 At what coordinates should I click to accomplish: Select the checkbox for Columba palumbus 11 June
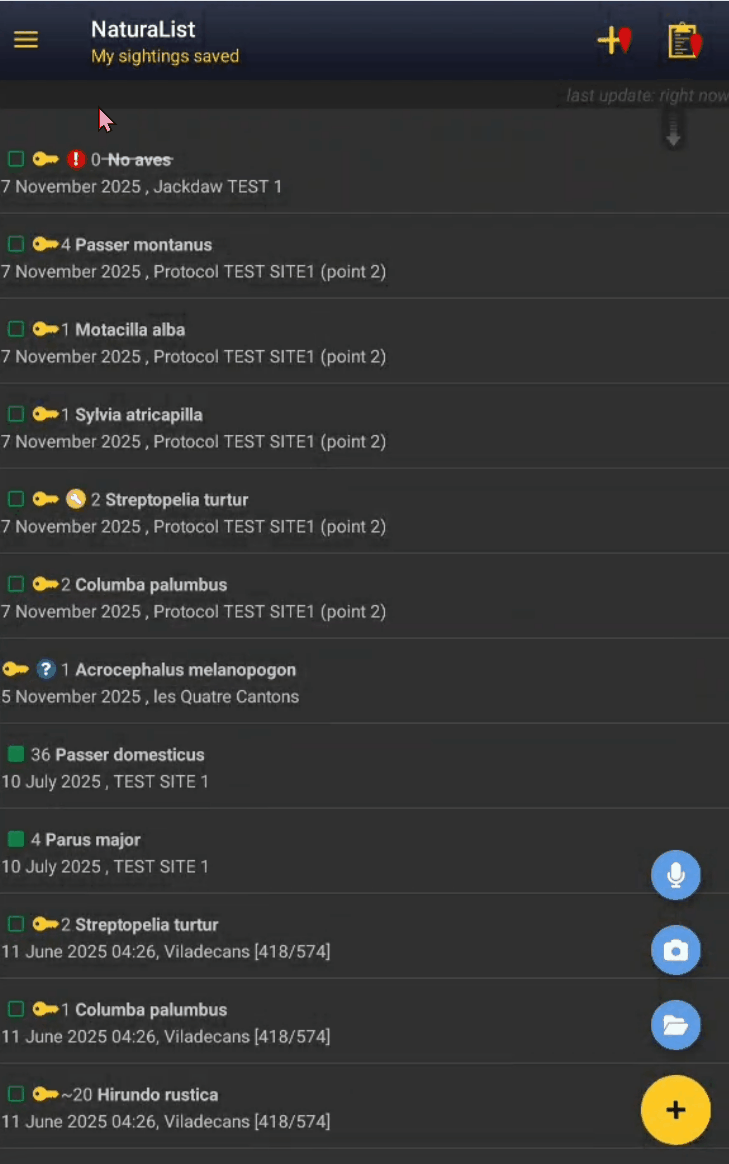tap(16, 1009)
